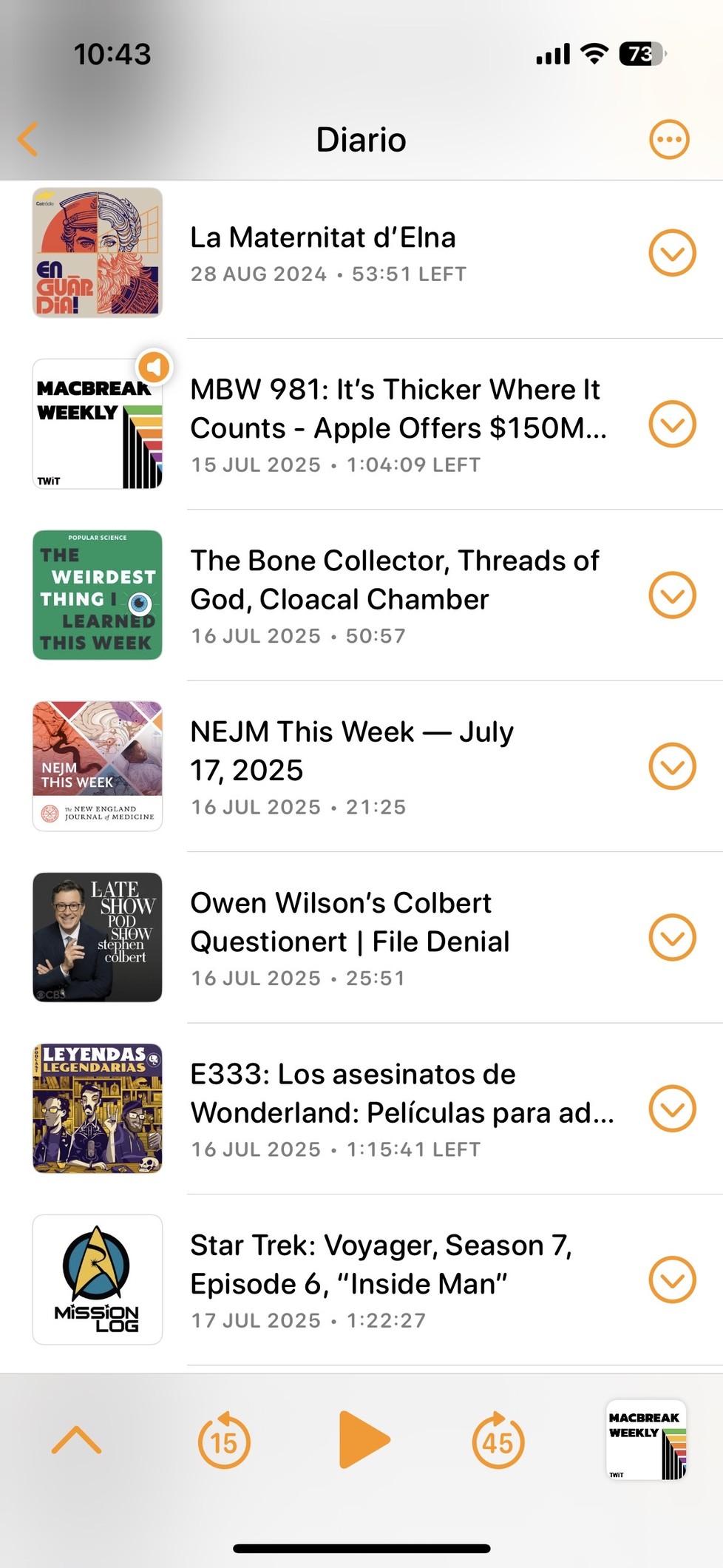
Task: Expand options for NEJM This Week episode
Action: (672, 766)
